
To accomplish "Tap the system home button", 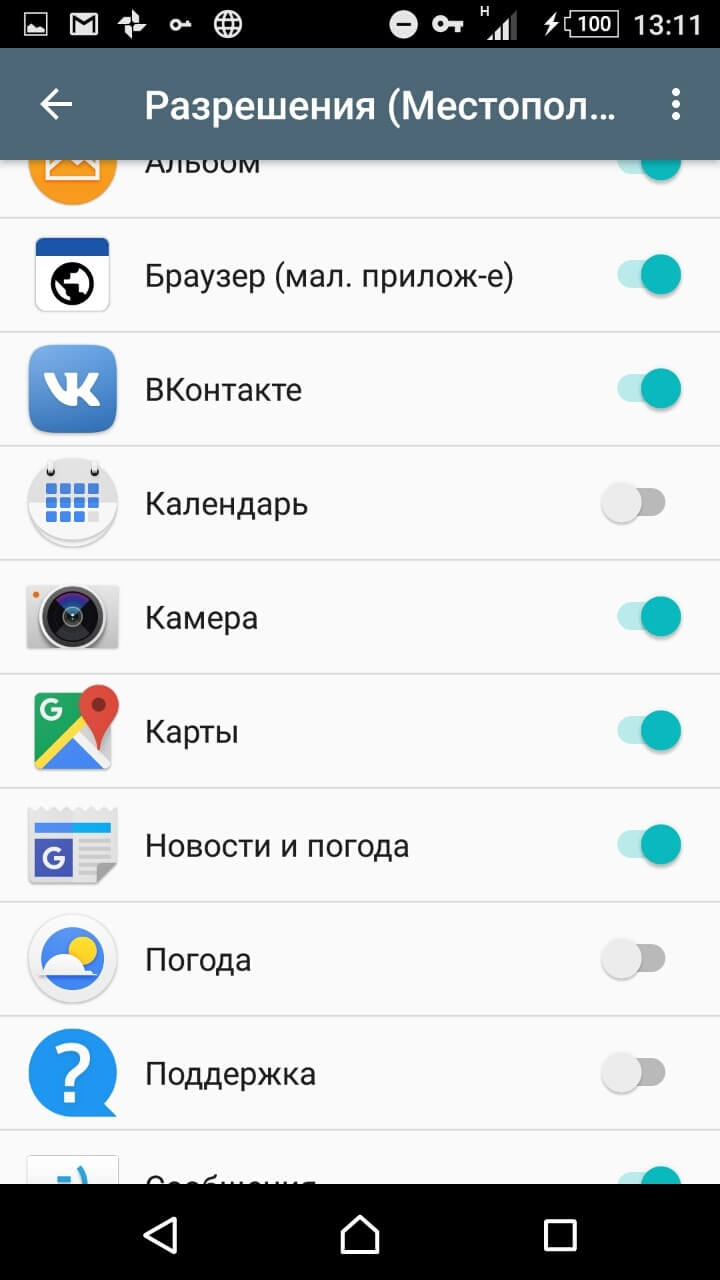I will pyautogui.click(x=360, y=1234).
